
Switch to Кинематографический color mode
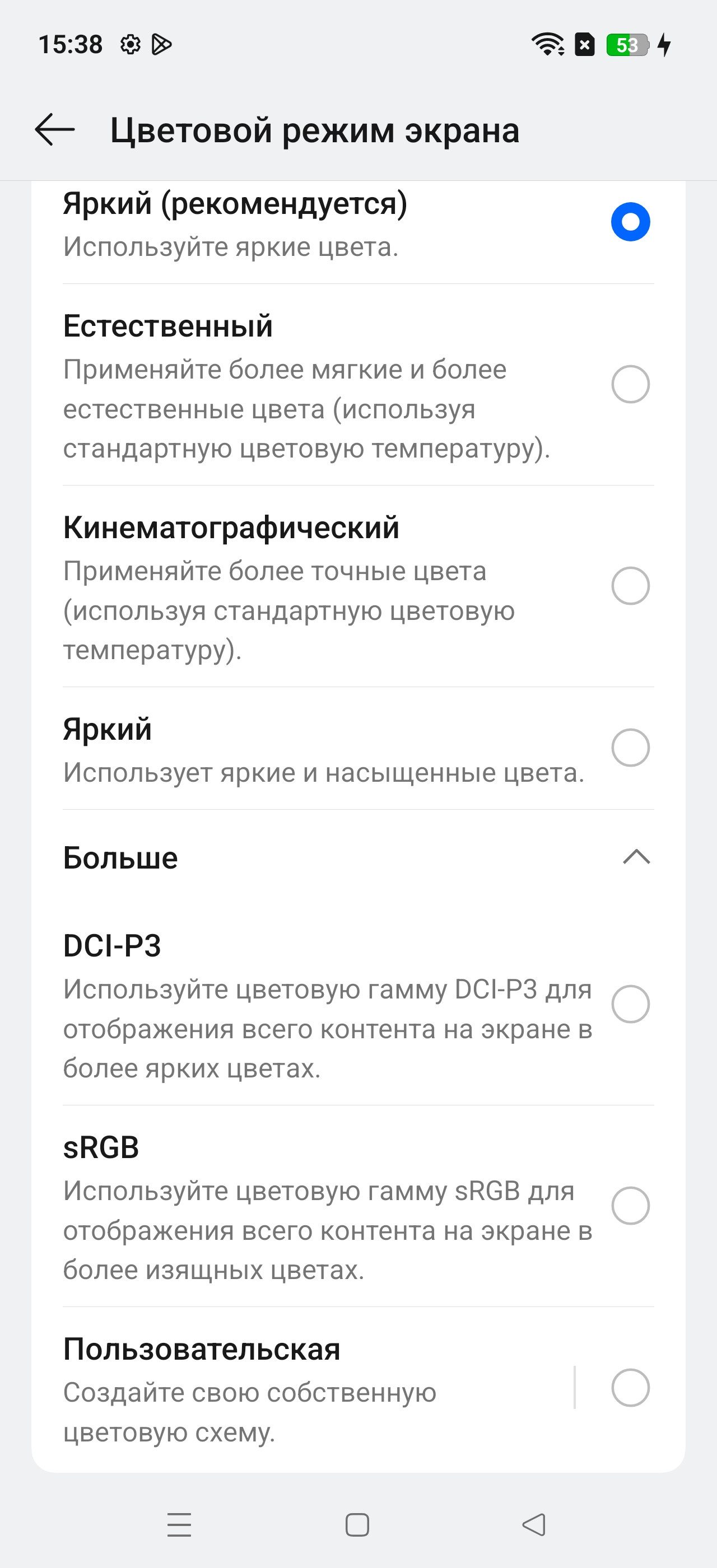click(630, 586)
